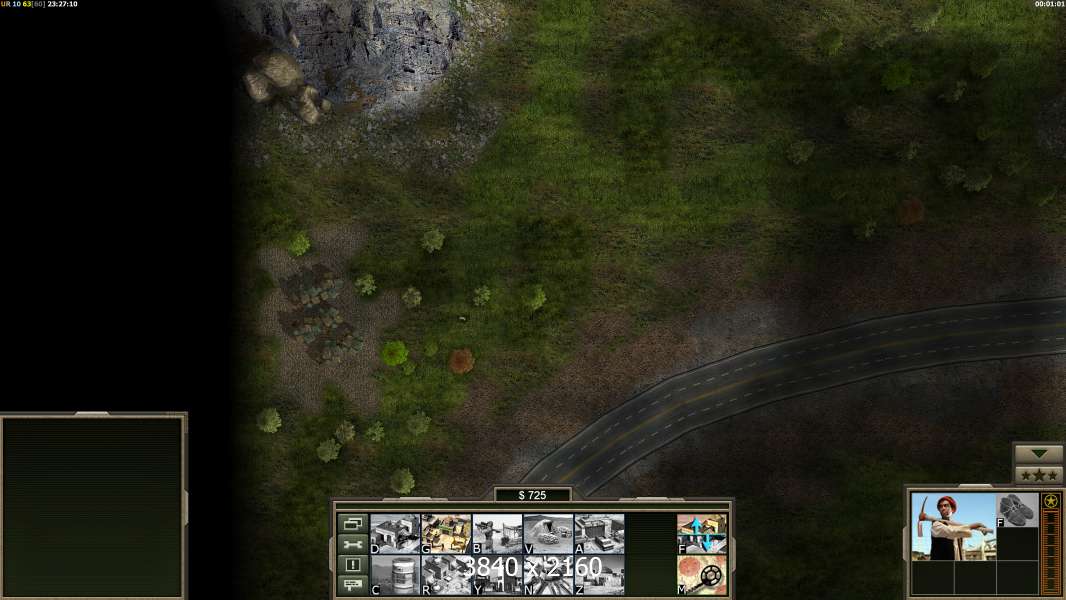The height and width of the screenshot is (600, 1066).
Task: Choose the barracks build option B
Action: point(497,534)
